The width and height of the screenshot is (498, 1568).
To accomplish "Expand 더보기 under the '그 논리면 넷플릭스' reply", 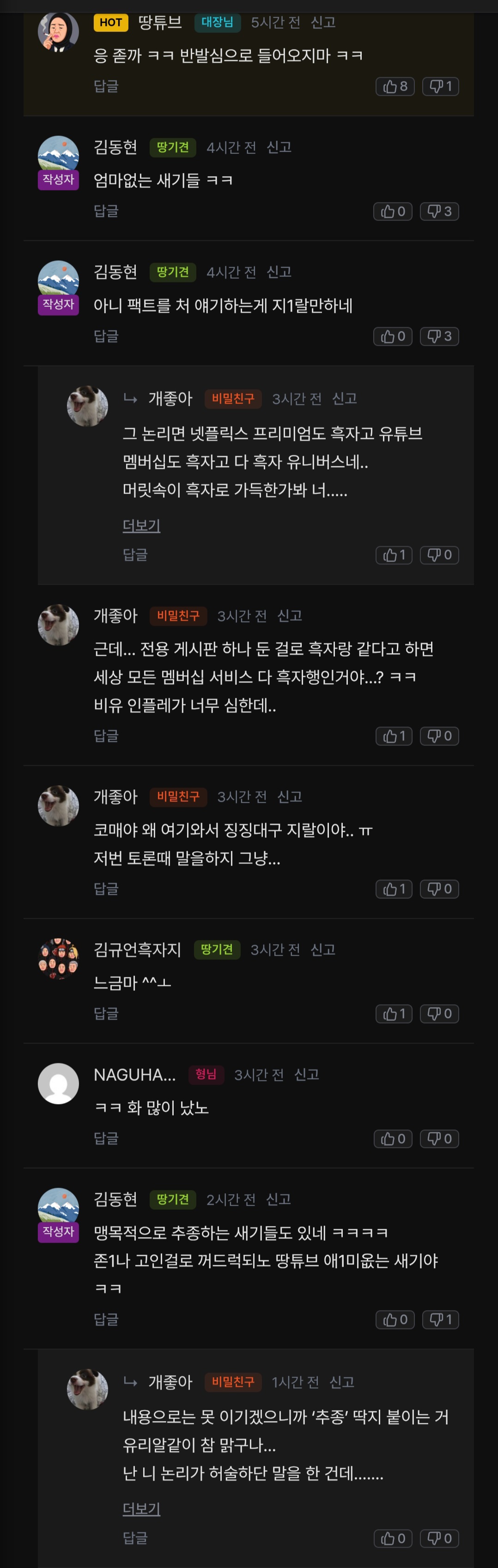I will pyautogui.click(x=141, y=525).
